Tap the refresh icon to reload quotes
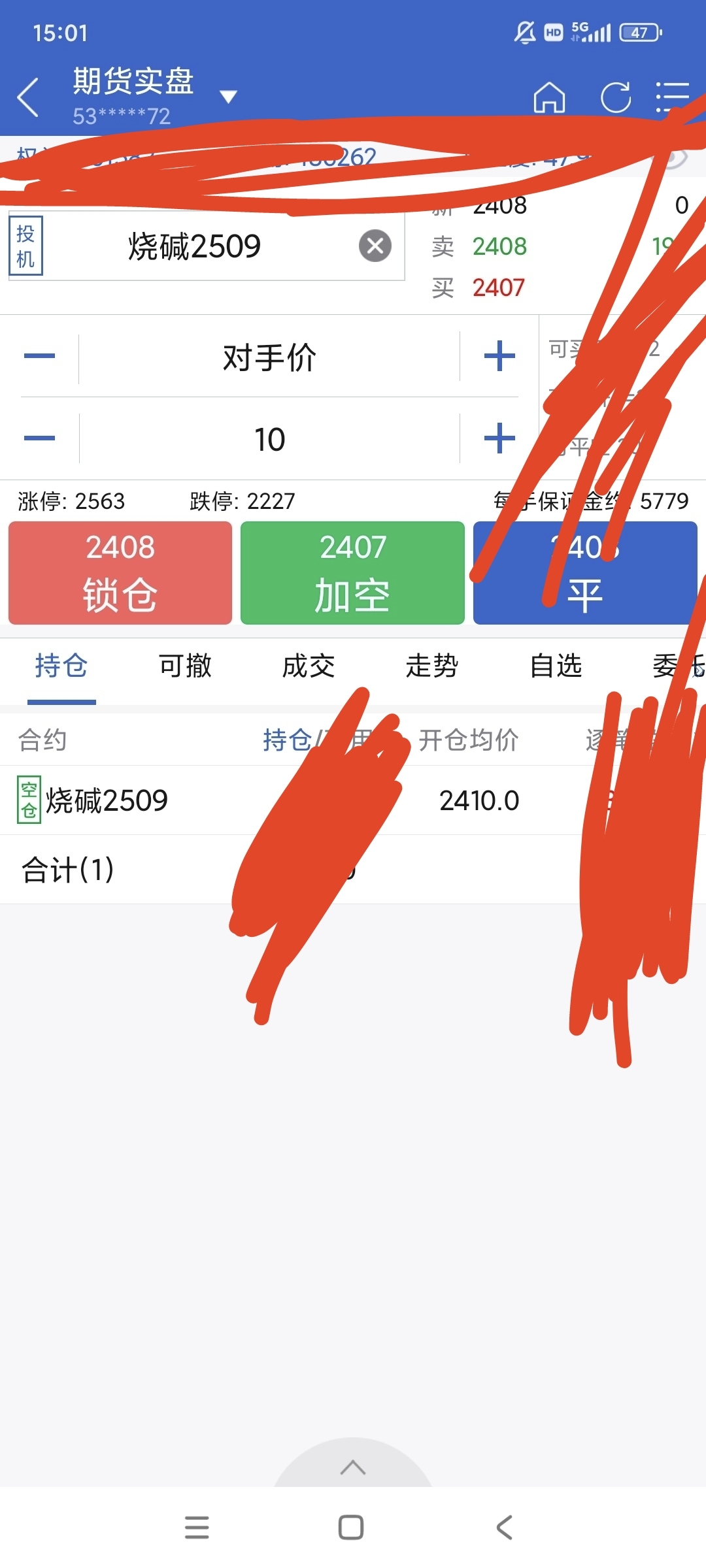Image resolution: width=706 pixels, height=1568 pixels. click(616, 98)
